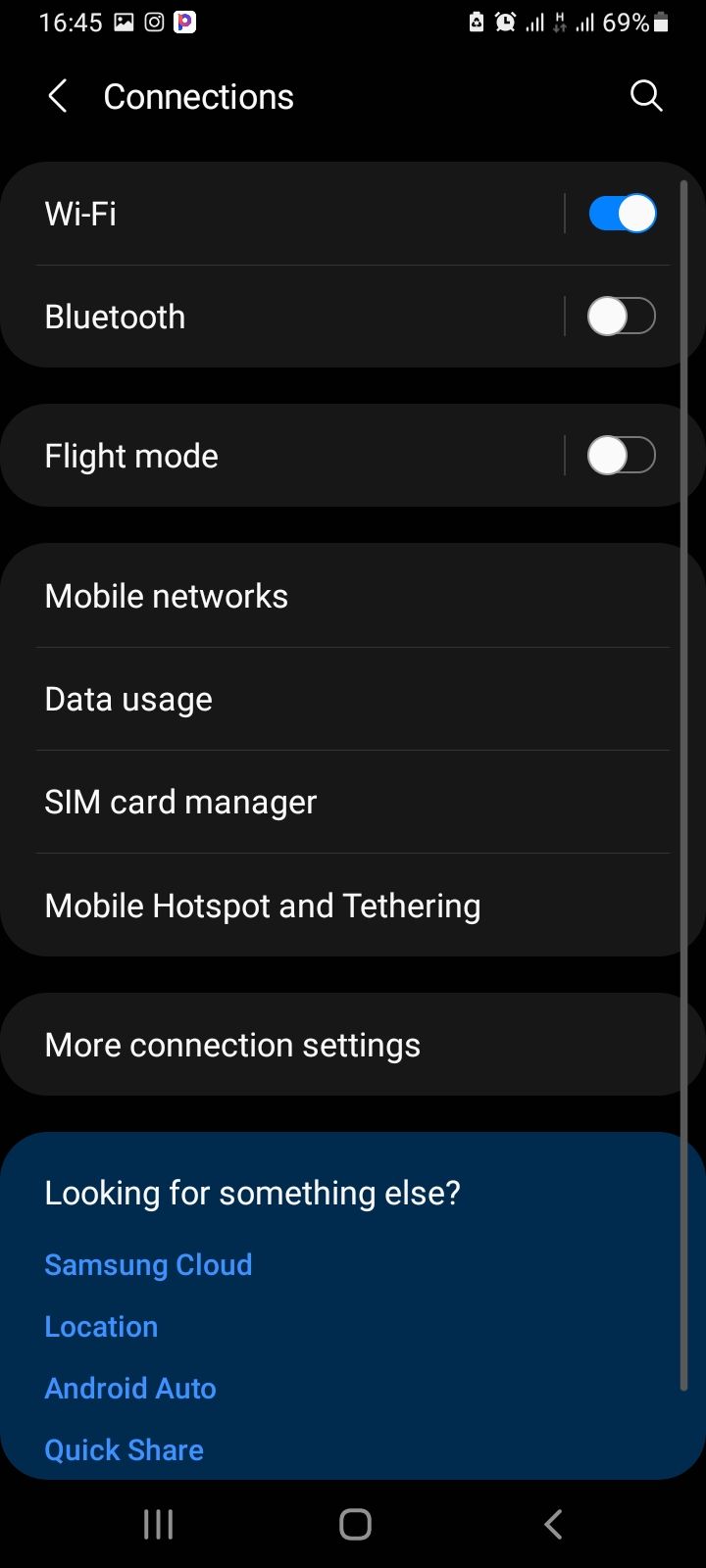Enable the Bluetooth toggle
706x1568 pixels.
[621, 316]
